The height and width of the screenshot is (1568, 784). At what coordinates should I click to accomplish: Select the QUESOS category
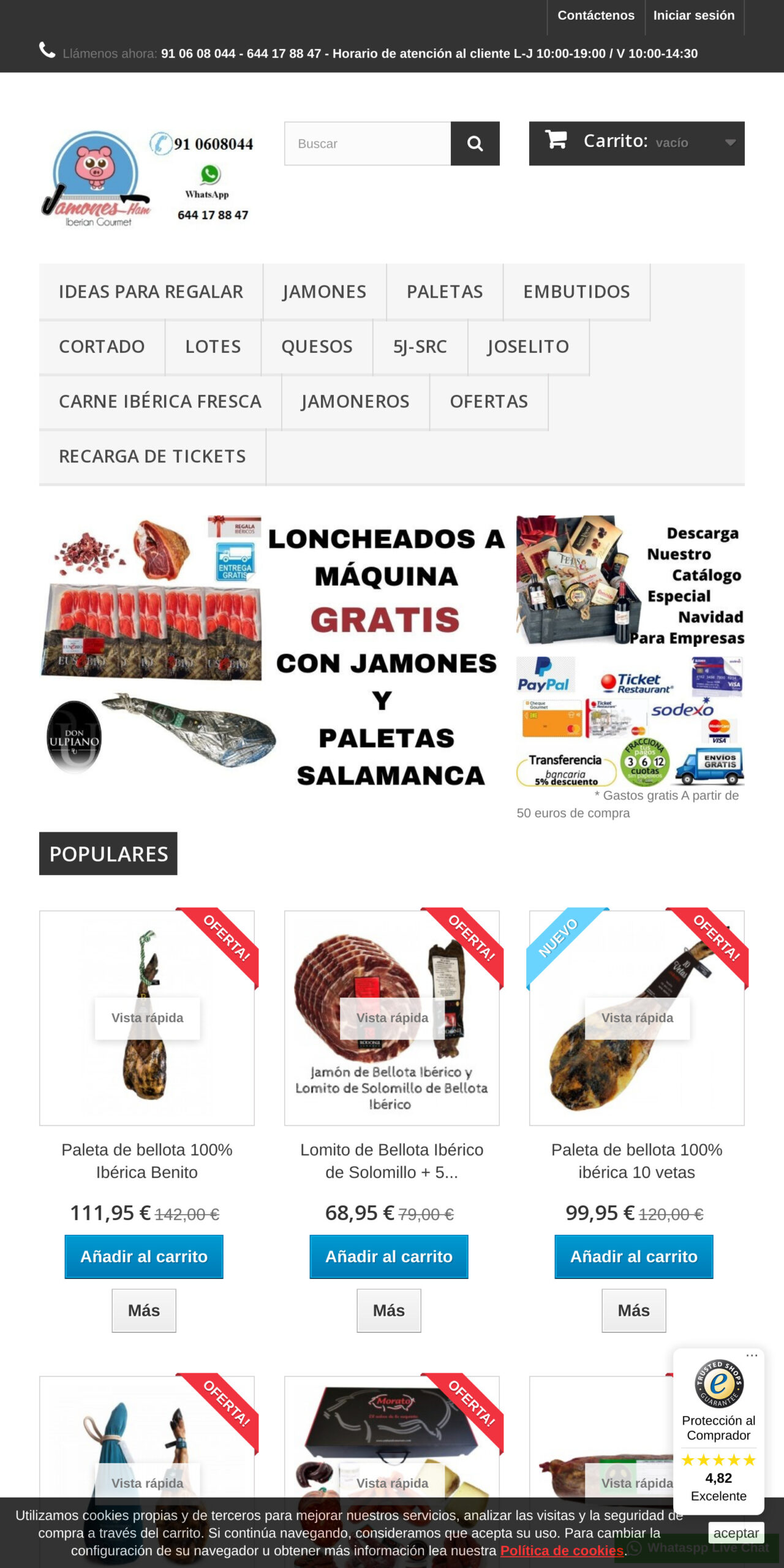317,347
